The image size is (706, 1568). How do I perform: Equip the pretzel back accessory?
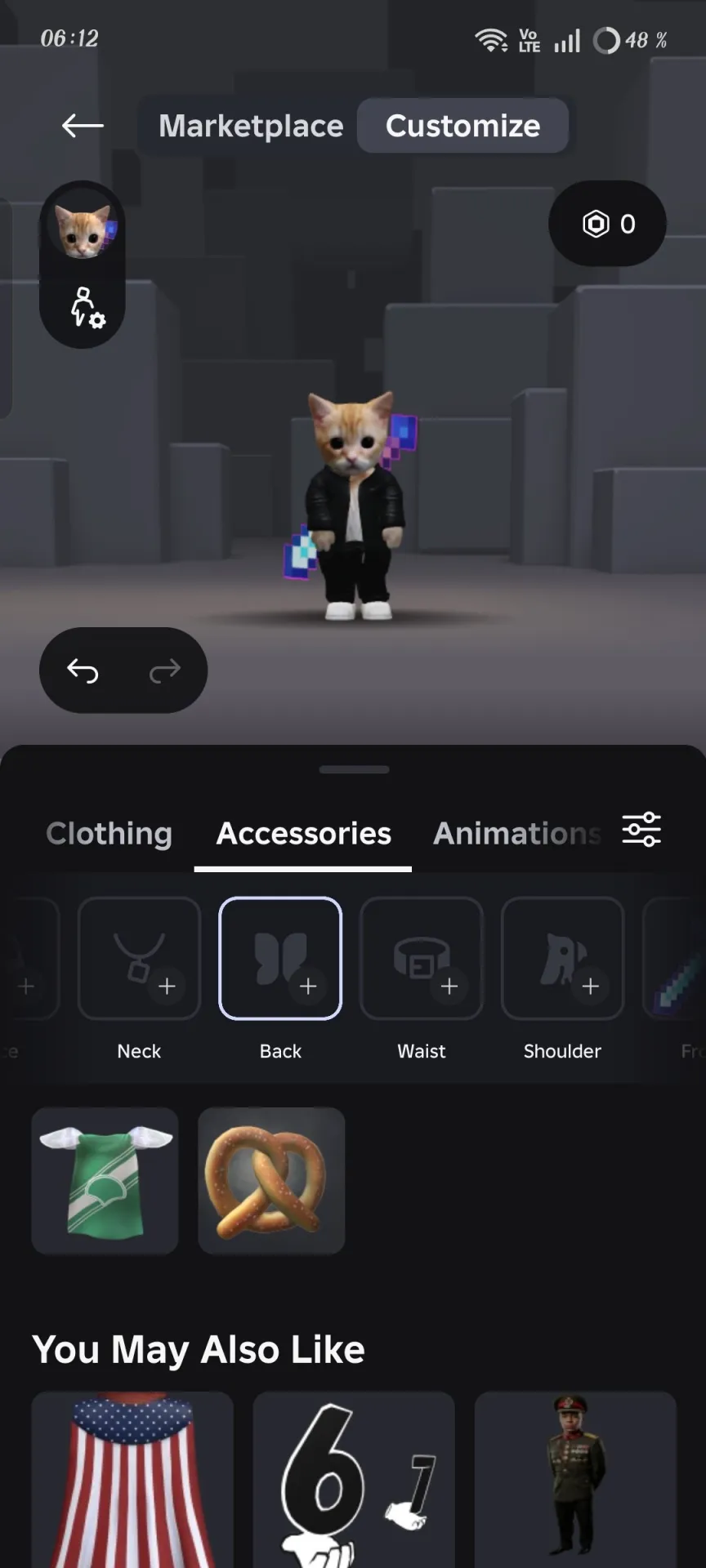[271, 1181]
